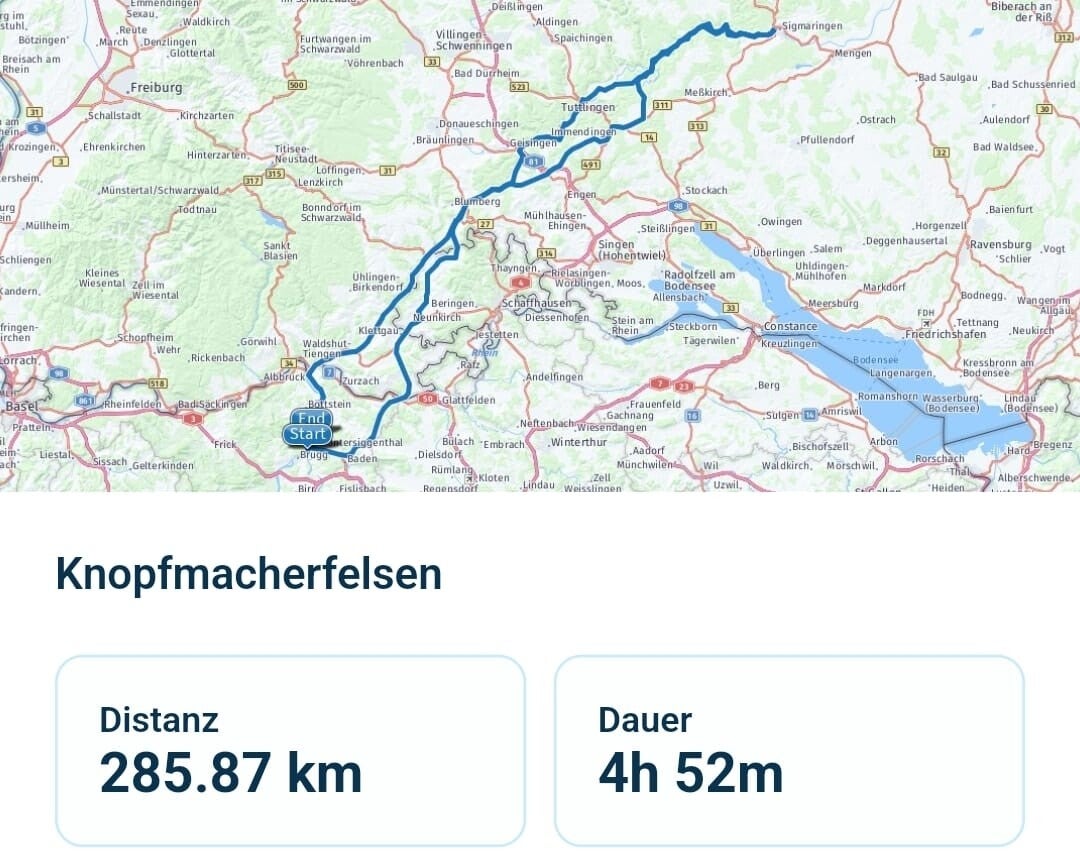Tap the Start marker on the map

coord(307,434)
